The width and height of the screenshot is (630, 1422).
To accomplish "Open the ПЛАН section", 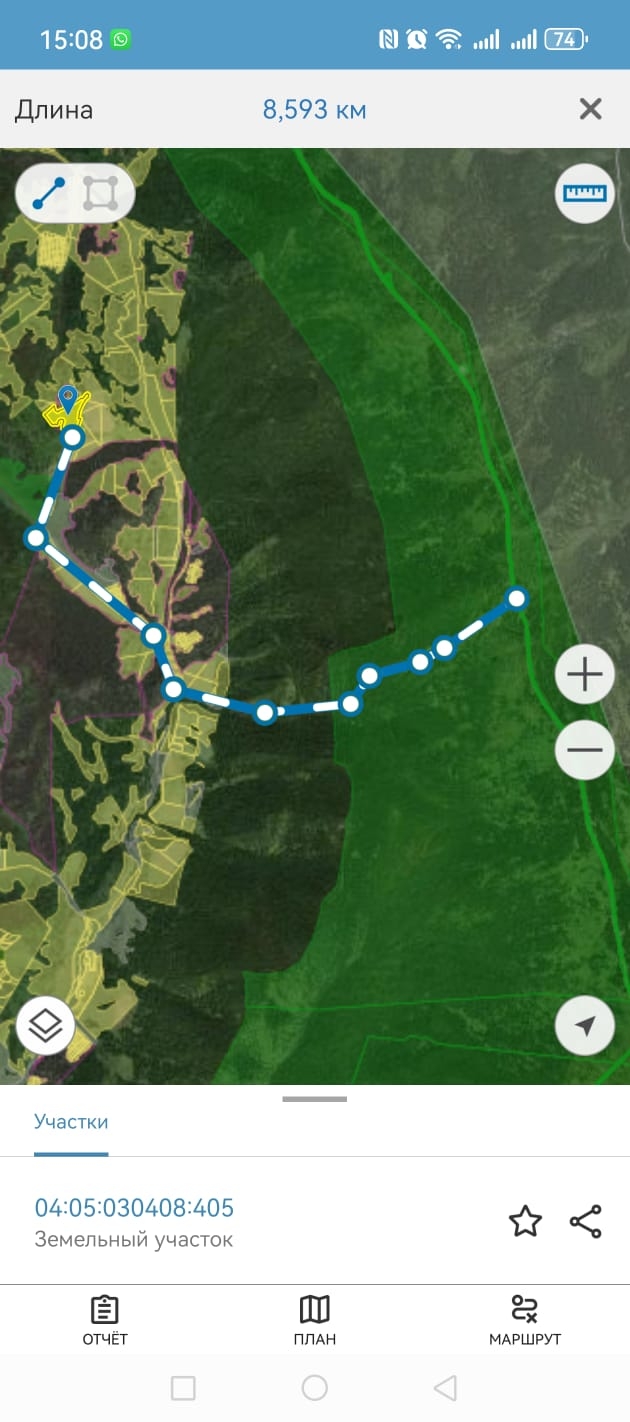I will pyautogui.click(x=315, y=1320).
